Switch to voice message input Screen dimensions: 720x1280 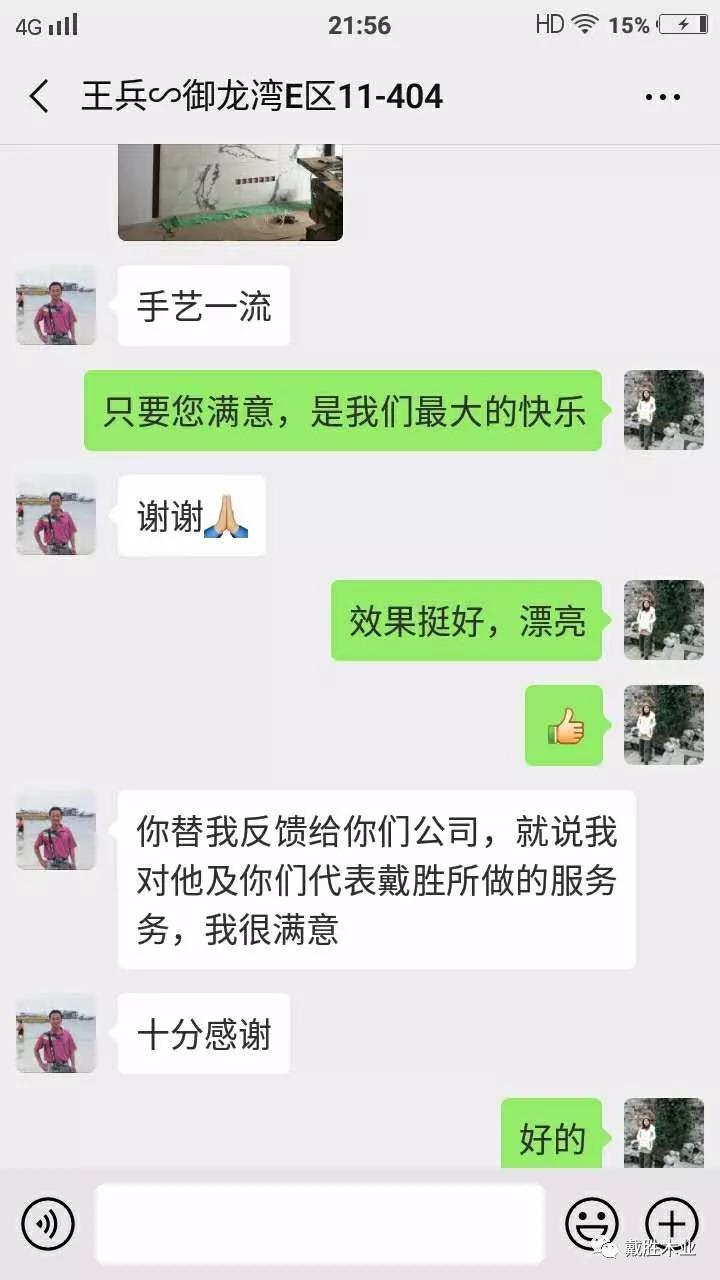pyautogui.click(x=48, y=1223)
